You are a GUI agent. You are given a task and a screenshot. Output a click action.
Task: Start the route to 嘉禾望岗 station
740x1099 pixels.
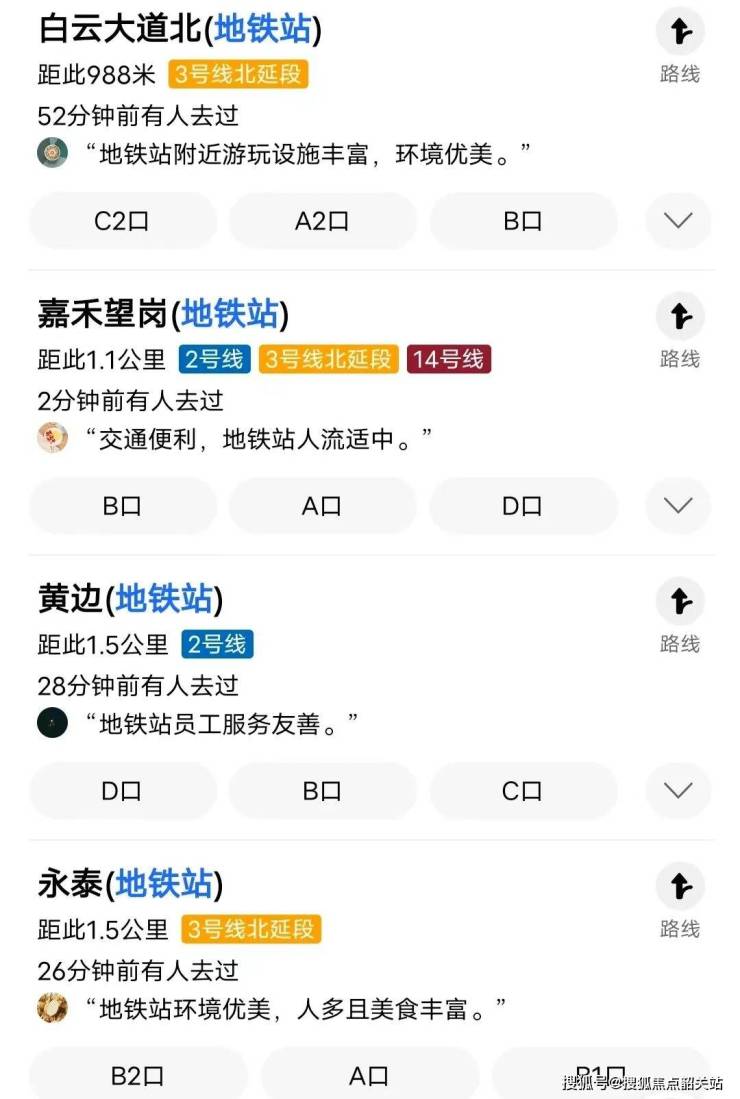click(x=680, y=330)
